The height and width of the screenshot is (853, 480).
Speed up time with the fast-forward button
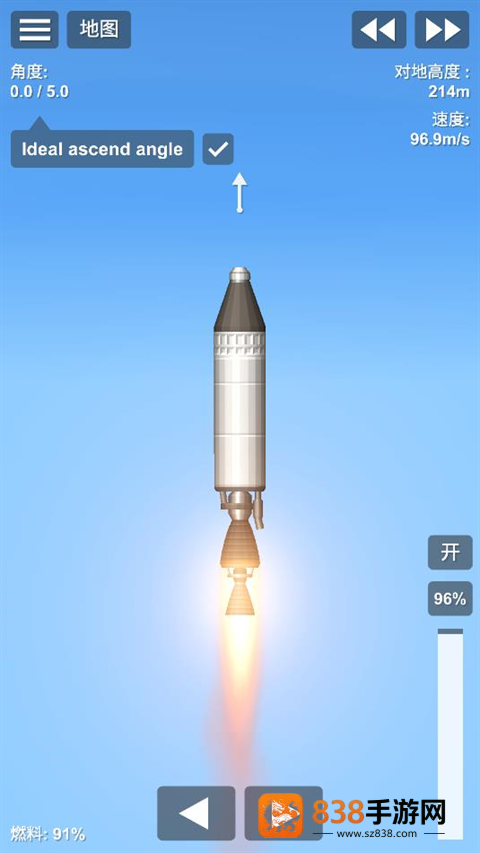442,29
